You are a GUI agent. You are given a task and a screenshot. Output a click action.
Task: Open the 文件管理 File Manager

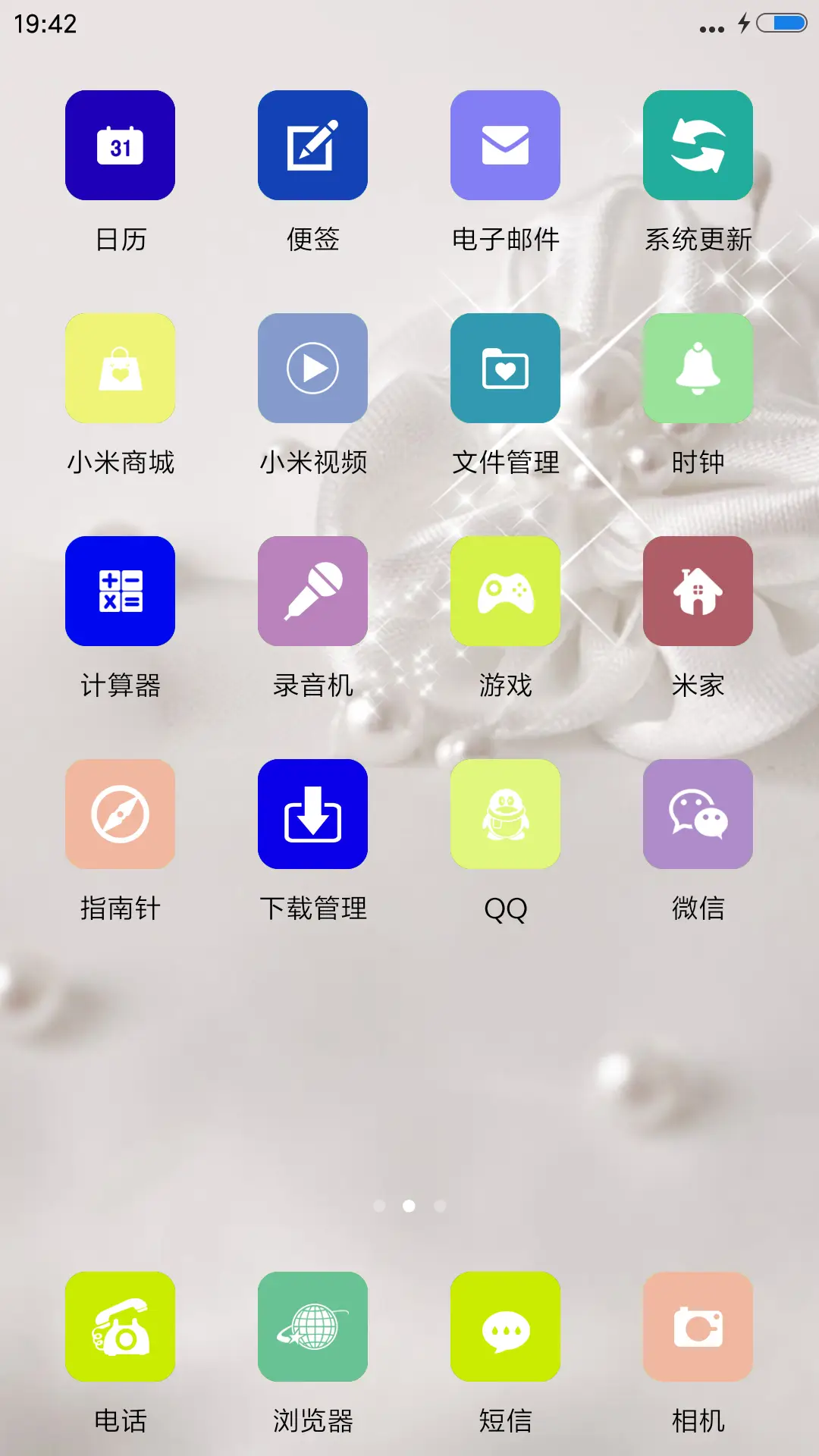506,369
